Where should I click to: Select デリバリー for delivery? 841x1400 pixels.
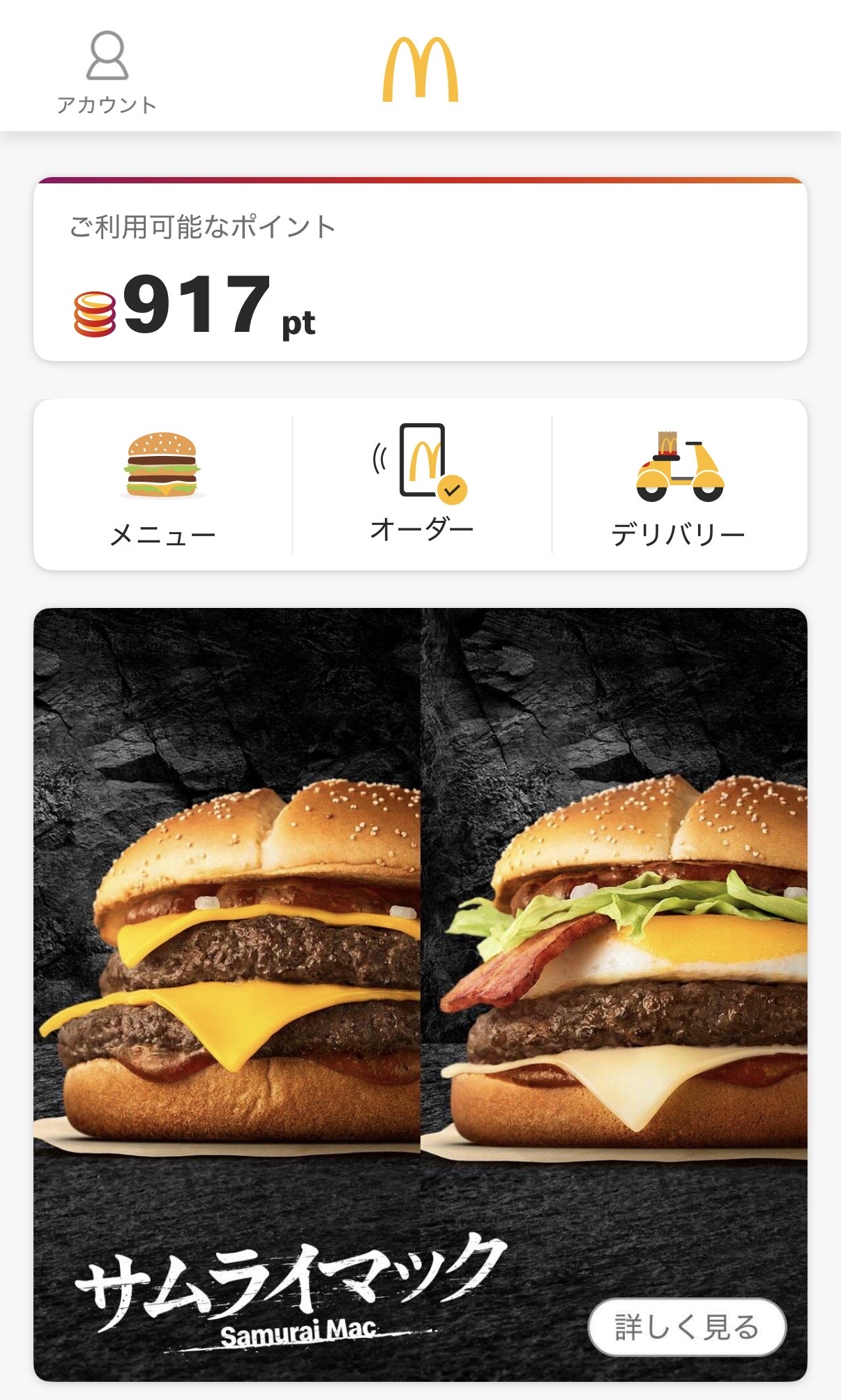[679, 485]
